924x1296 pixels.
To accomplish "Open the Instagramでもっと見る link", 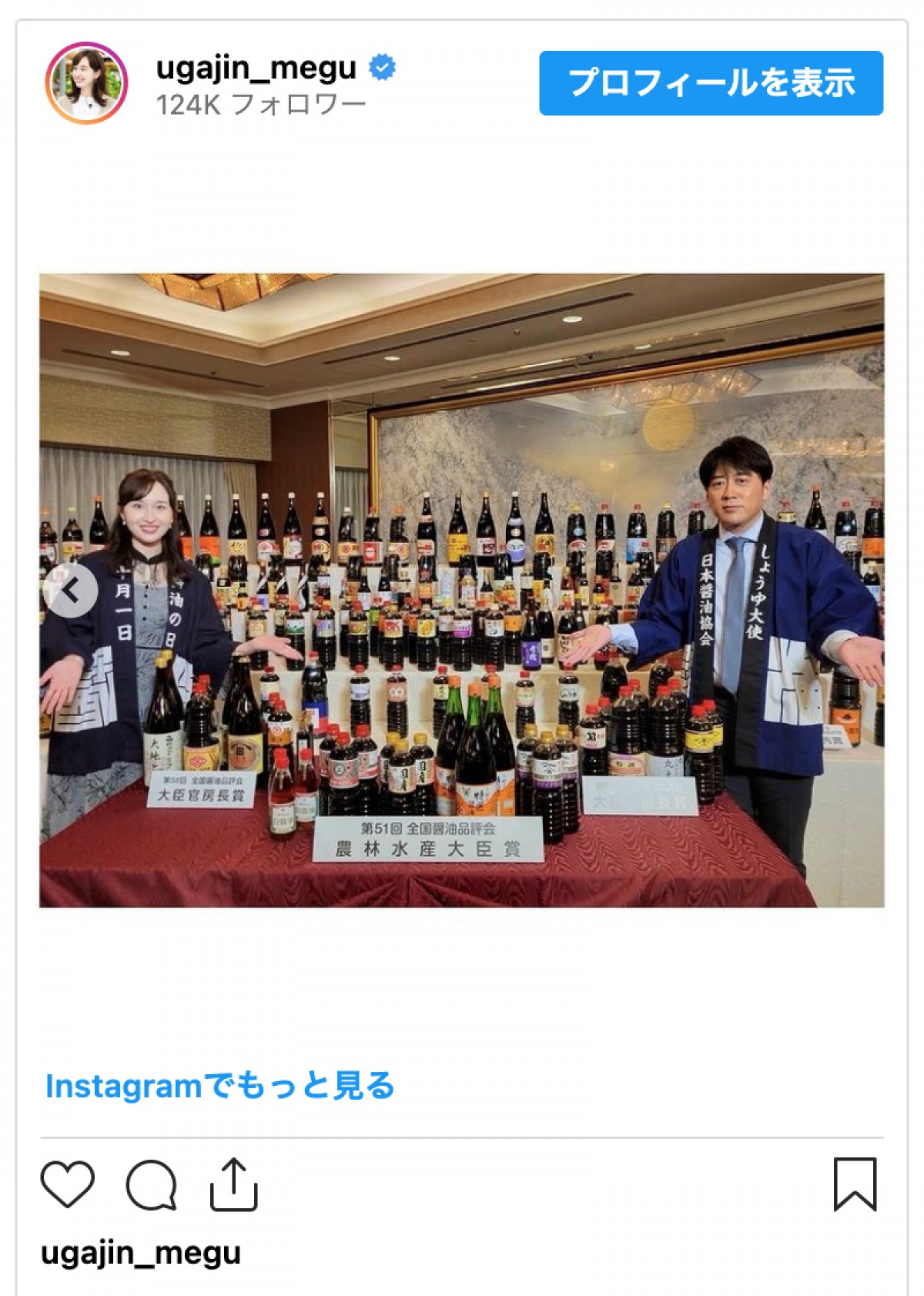I will [x=219, y=1086].
